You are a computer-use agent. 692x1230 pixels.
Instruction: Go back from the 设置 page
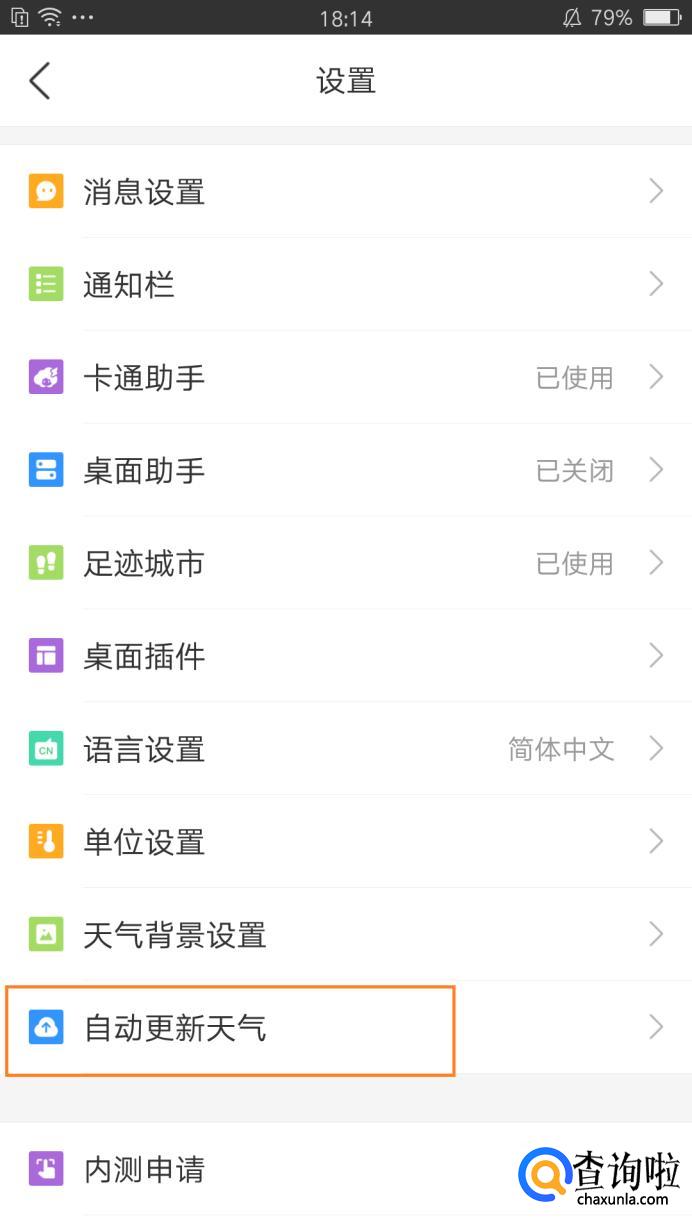pyautogui.click(x=40, y=81)
